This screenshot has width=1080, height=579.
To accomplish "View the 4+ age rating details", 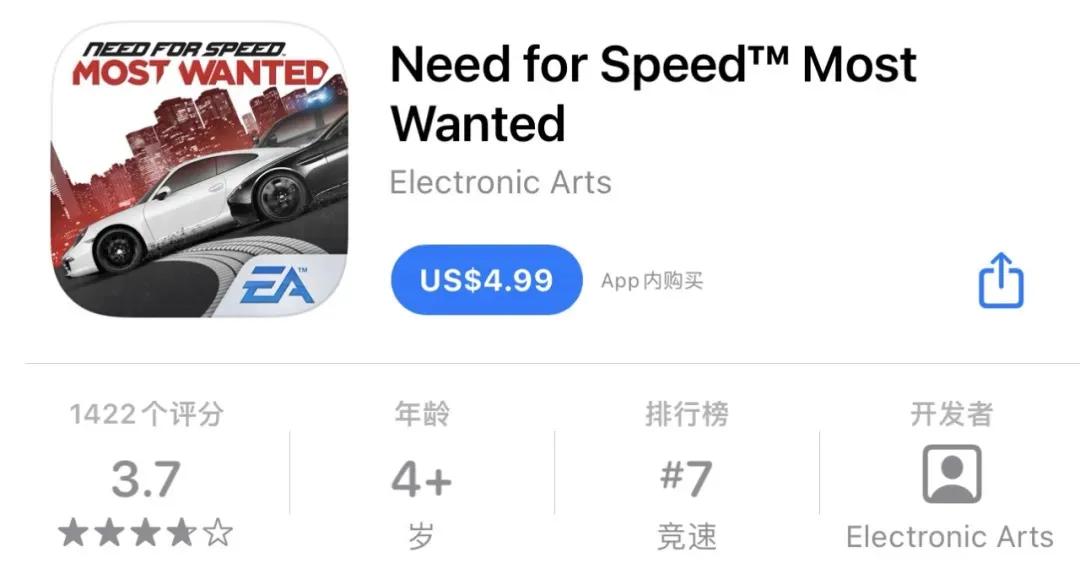I will pos(421,480).
